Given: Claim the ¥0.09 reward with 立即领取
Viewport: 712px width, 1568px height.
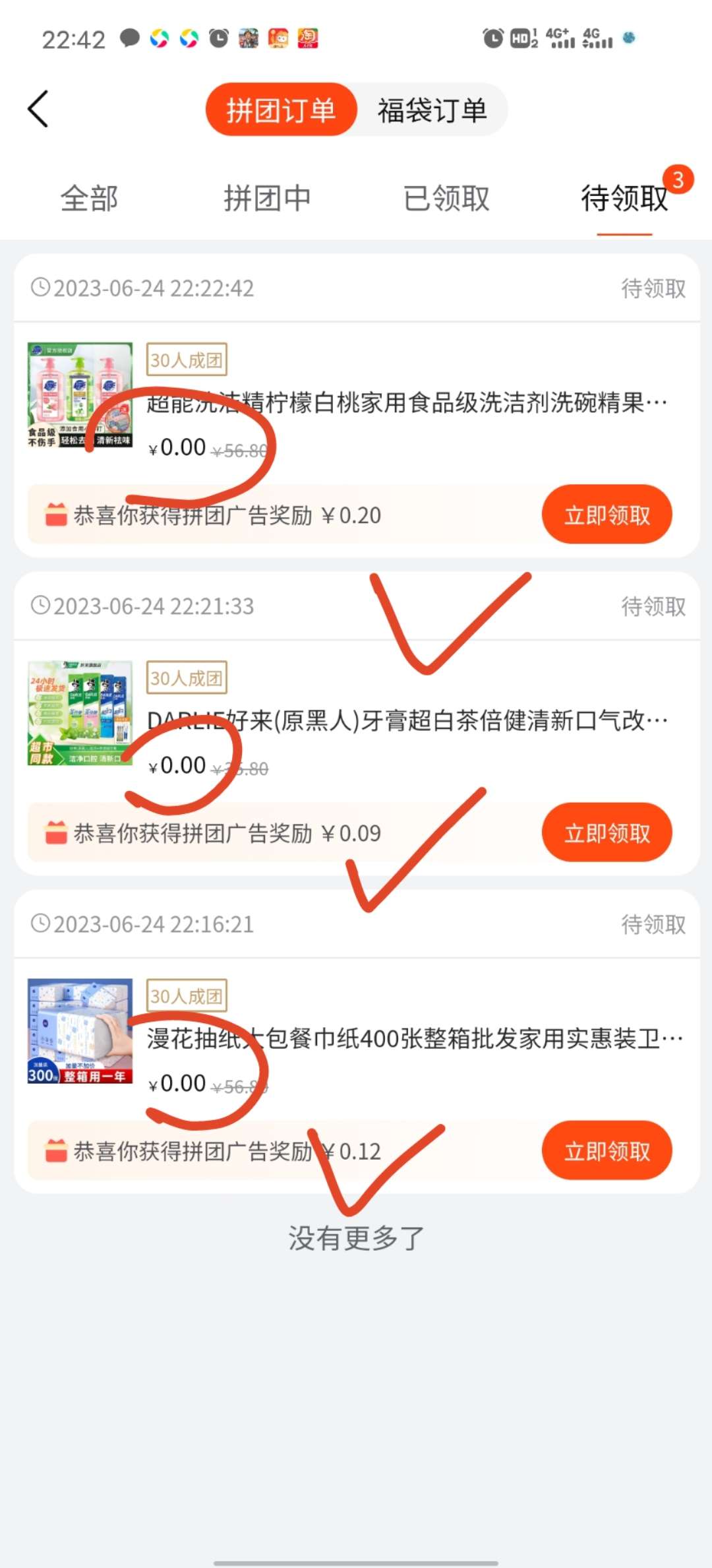Looking at the screenshot, I should click(607, 832).
